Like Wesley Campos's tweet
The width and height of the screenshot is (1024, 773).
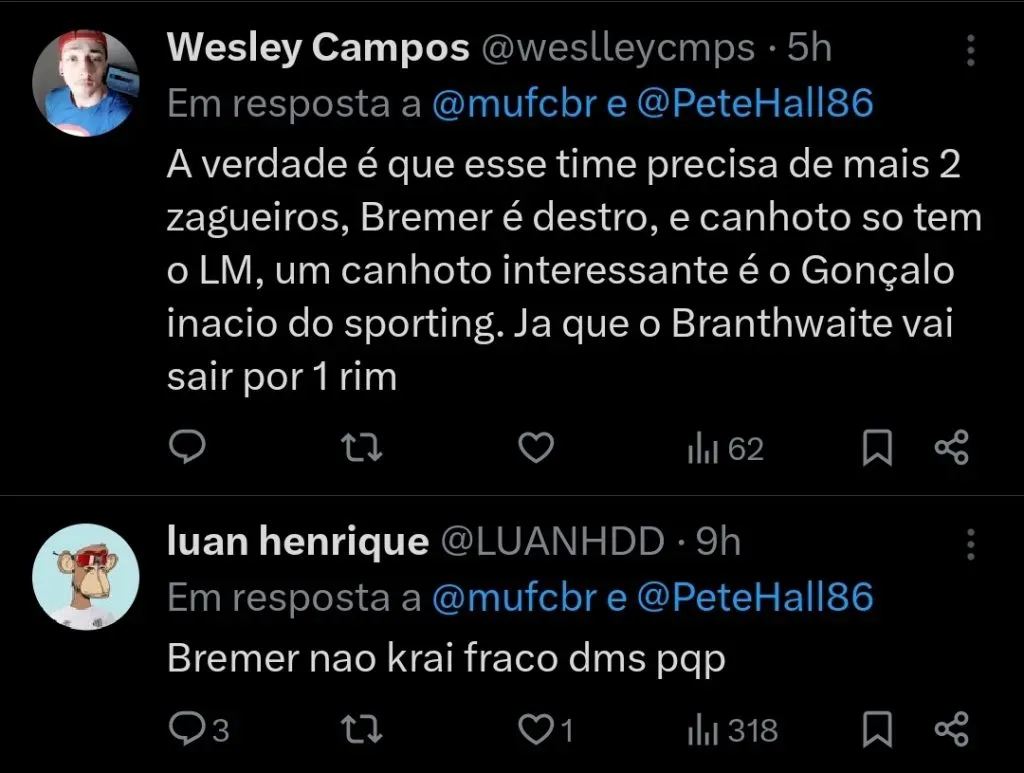pyautogui.click(x=537, y=449)
